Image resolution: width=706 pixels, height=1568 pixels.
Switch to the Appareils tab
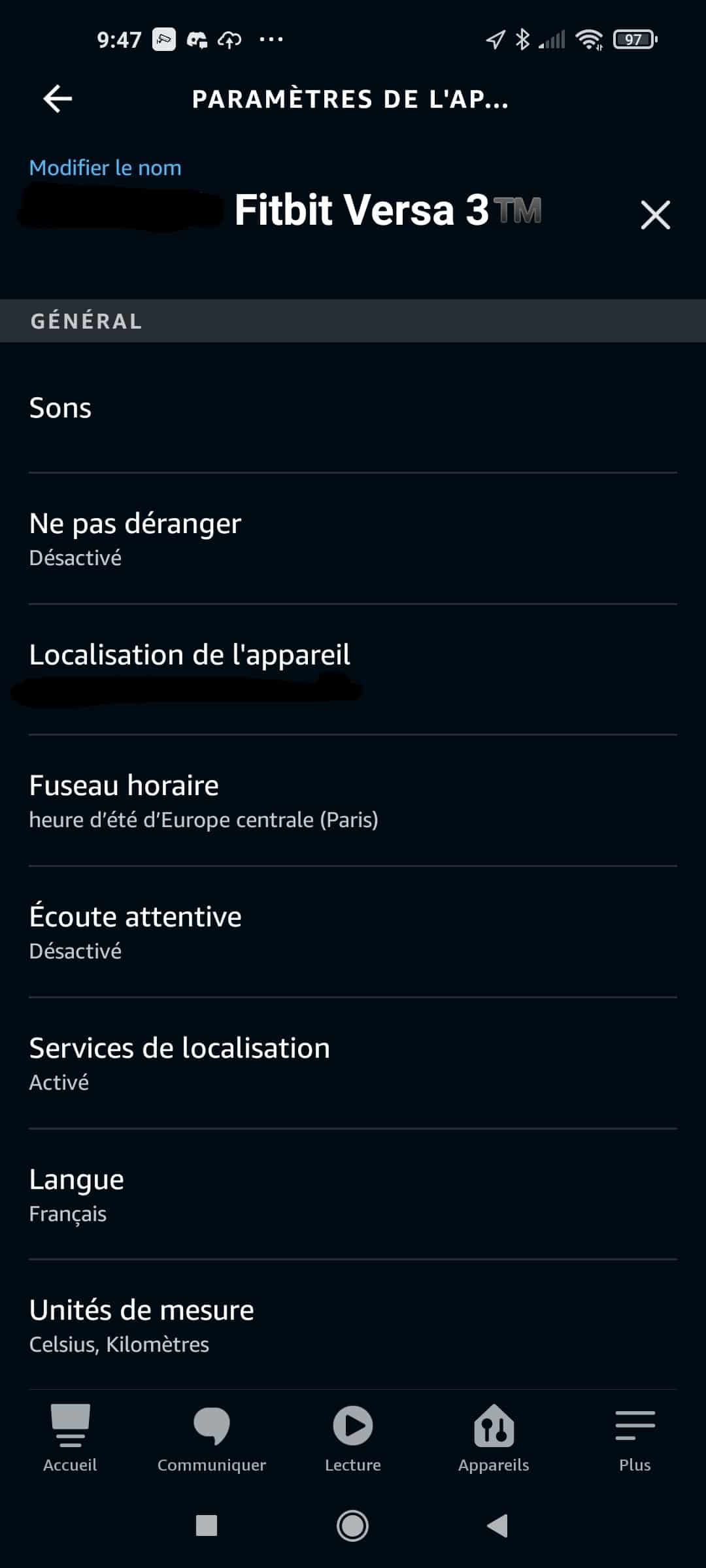494,1439
